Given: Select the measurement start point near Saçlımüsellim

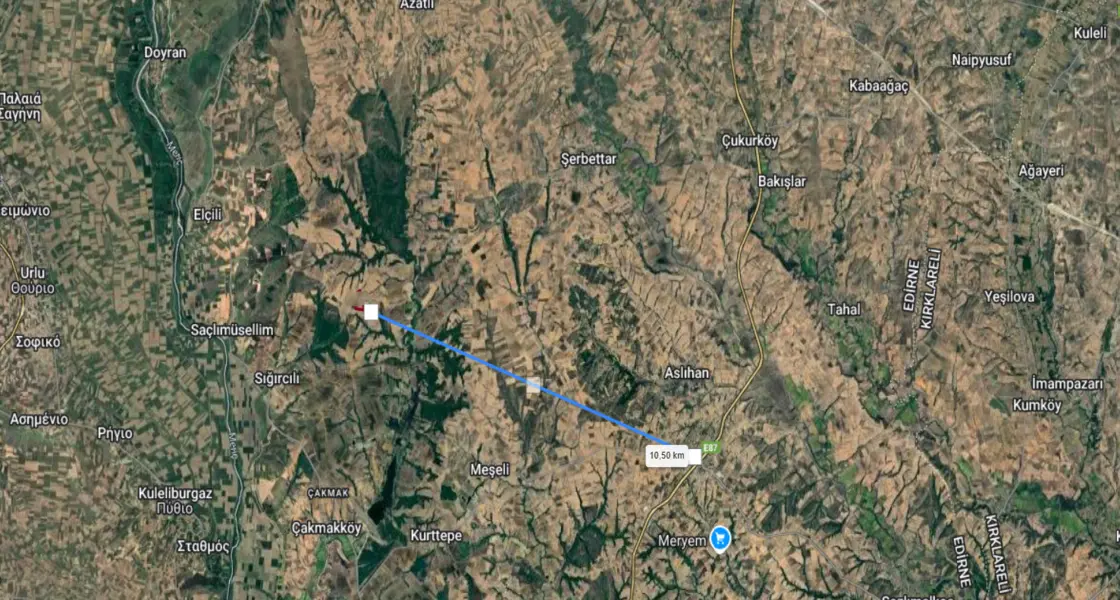Looking at the screenshot, I should pyautogui.click(x=371, y=312).
